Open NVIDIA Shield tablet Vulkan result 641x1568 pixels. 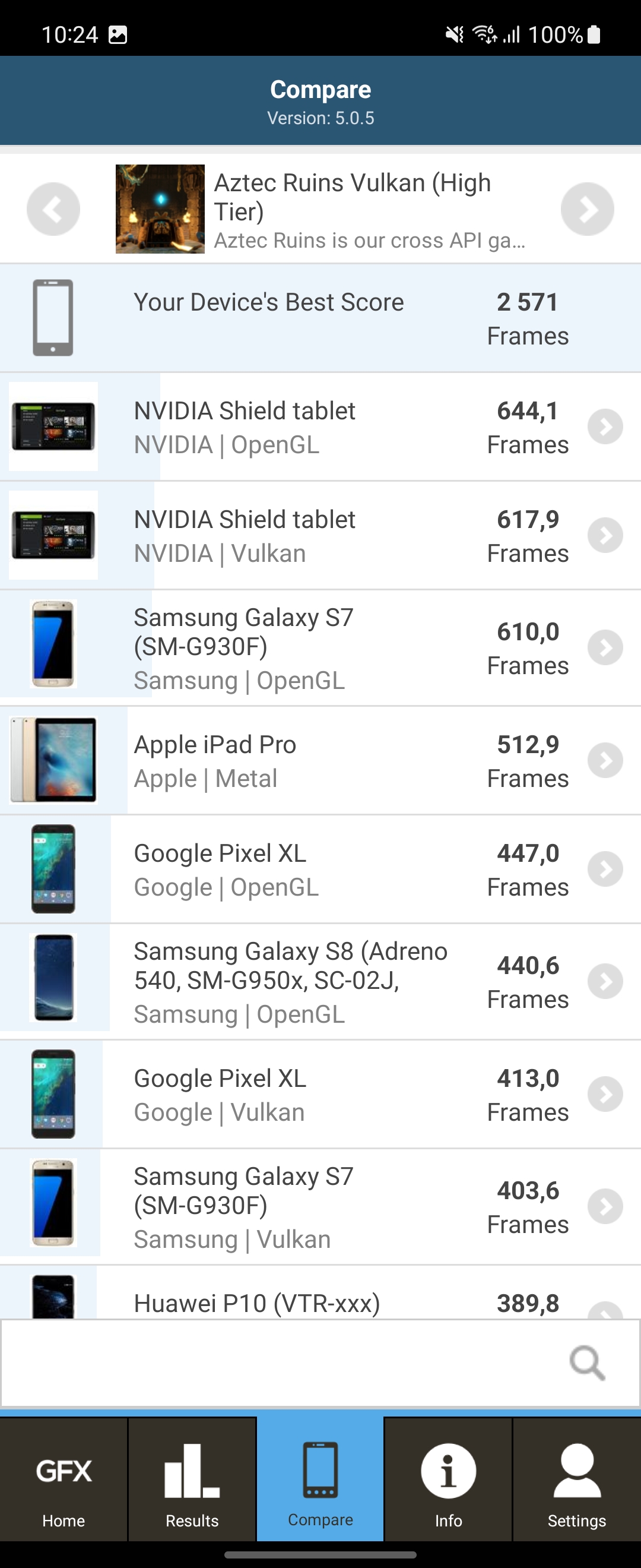[x=320, y=536]
